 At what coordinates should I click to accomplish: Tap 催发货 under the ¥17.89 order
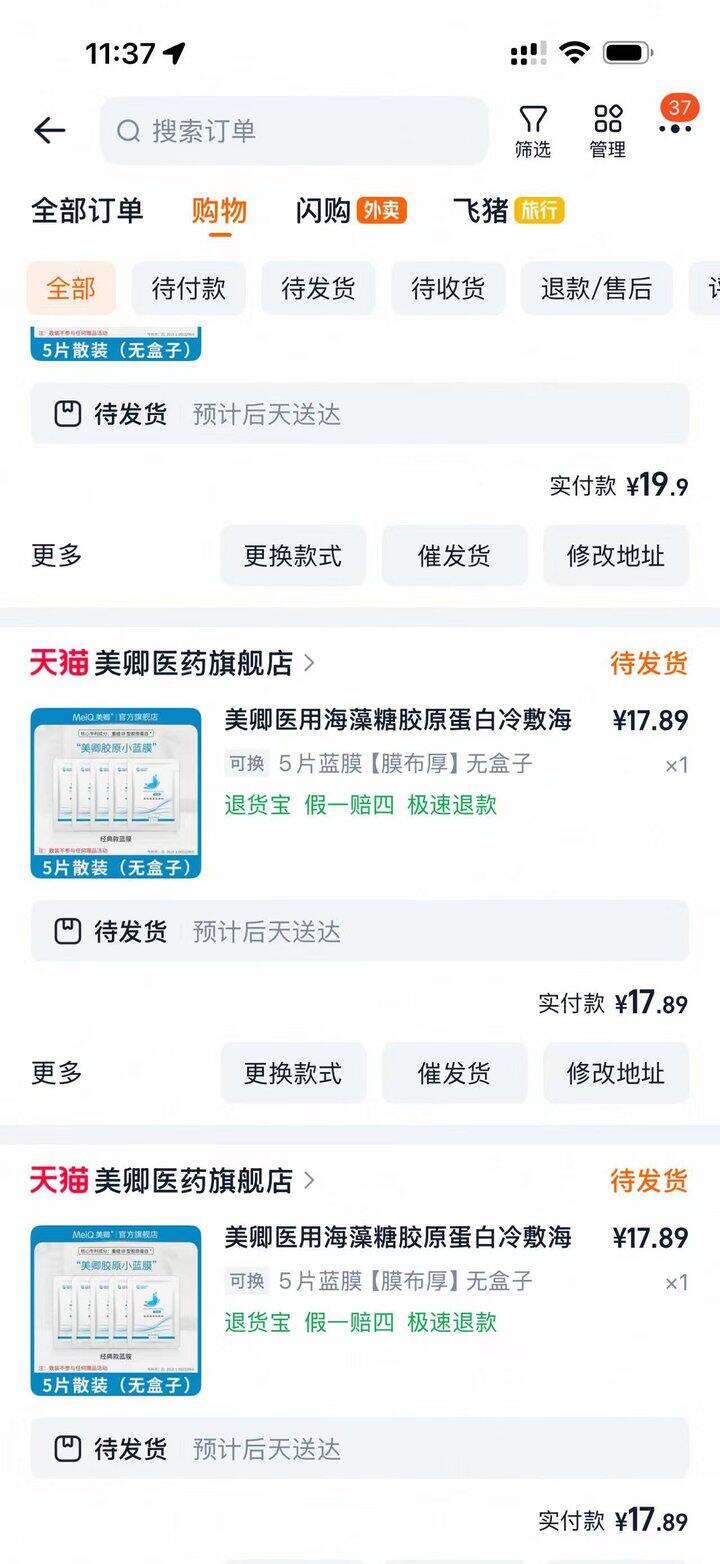pos(454,1073)
